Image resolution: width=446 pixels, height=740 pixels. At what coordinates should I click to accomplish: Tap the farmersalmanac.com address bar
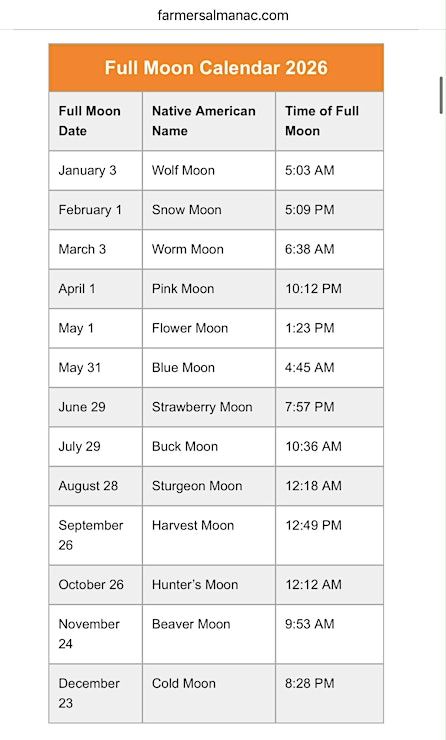[223, 15]
